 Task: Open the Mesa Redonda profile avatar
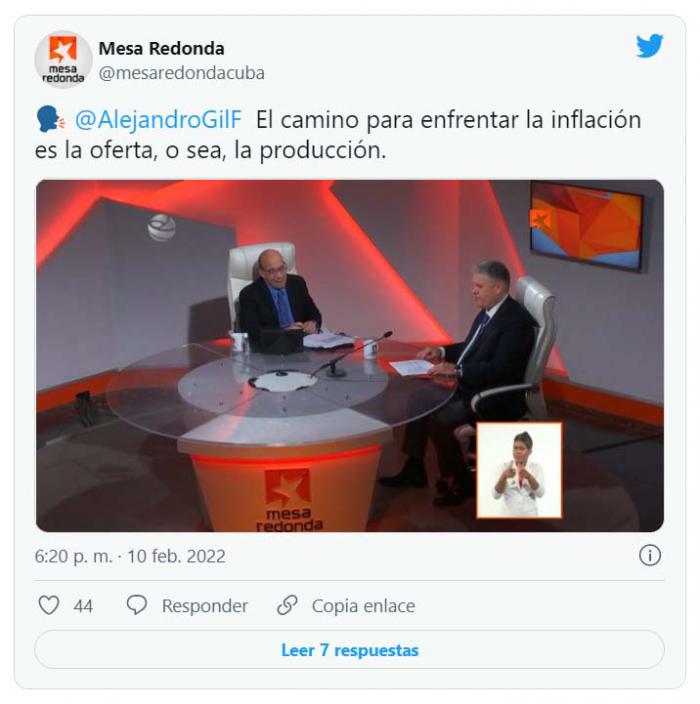click(63, 60)
